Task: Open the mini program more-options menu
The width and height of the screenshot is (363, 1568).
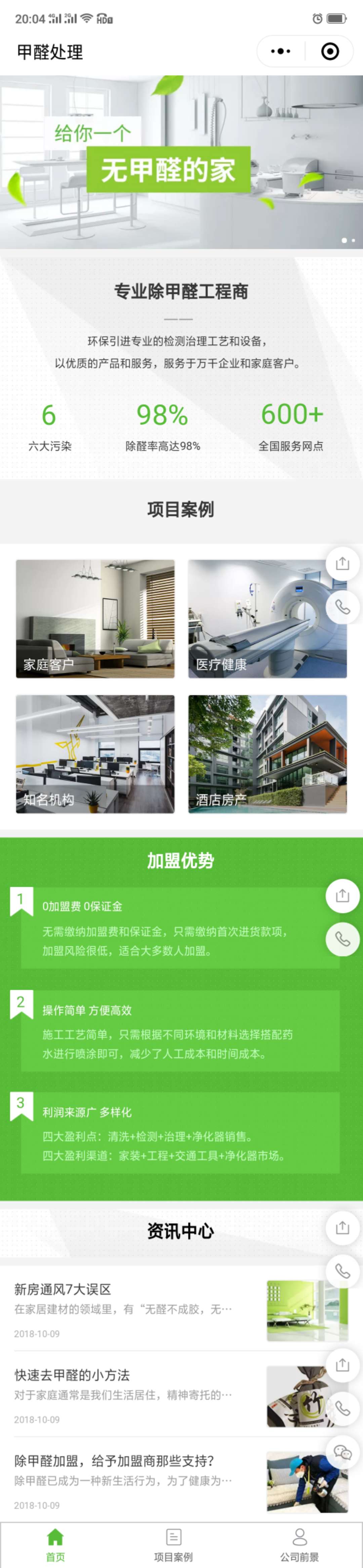Action: click(x=280, y=51)
